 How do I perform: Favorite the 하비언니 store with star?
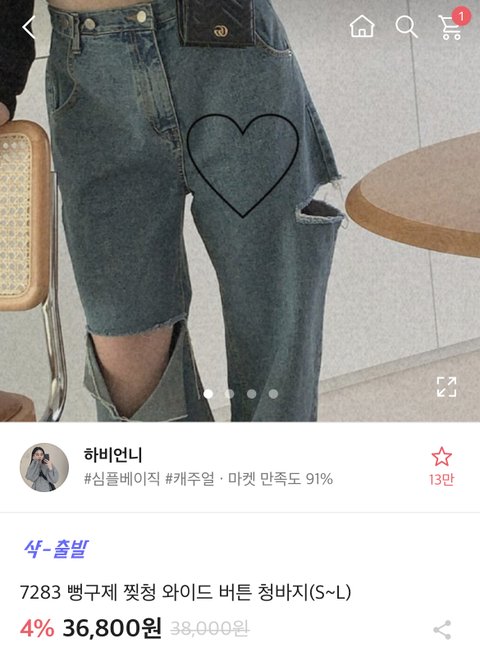click(441, 466)
